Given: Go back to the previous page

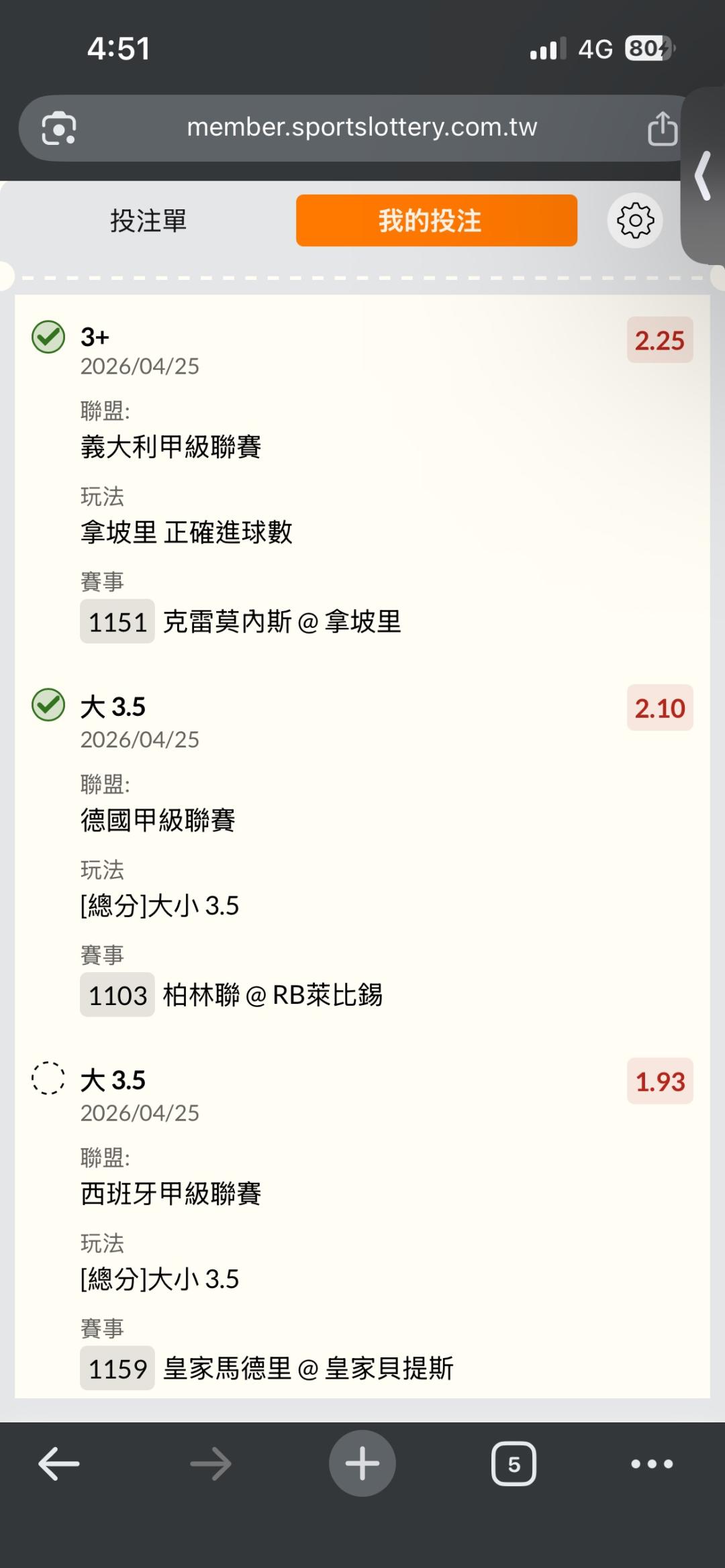Looking at the screenshot, I should click(59, 1463).
